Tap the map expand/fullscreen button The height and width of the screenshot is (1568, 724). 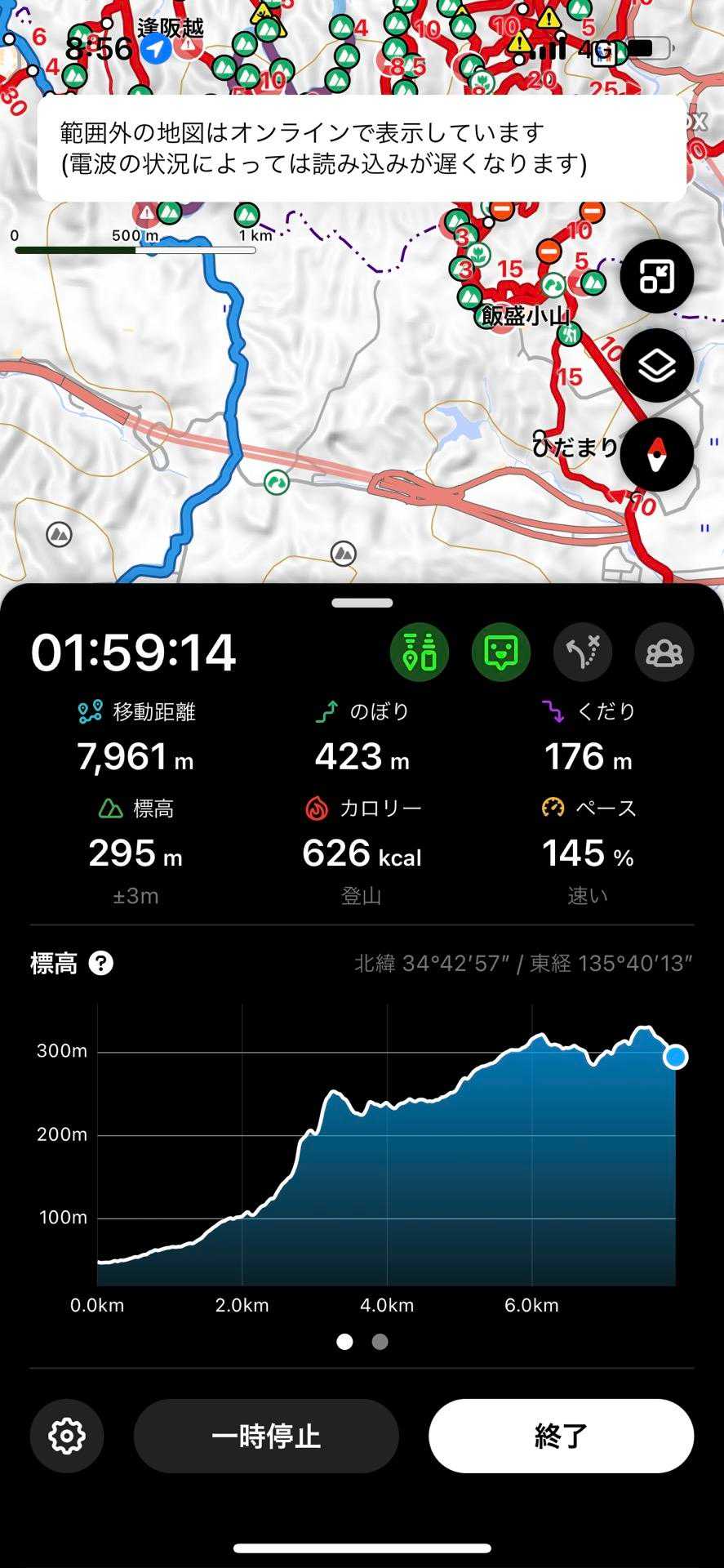pos(656,277)
